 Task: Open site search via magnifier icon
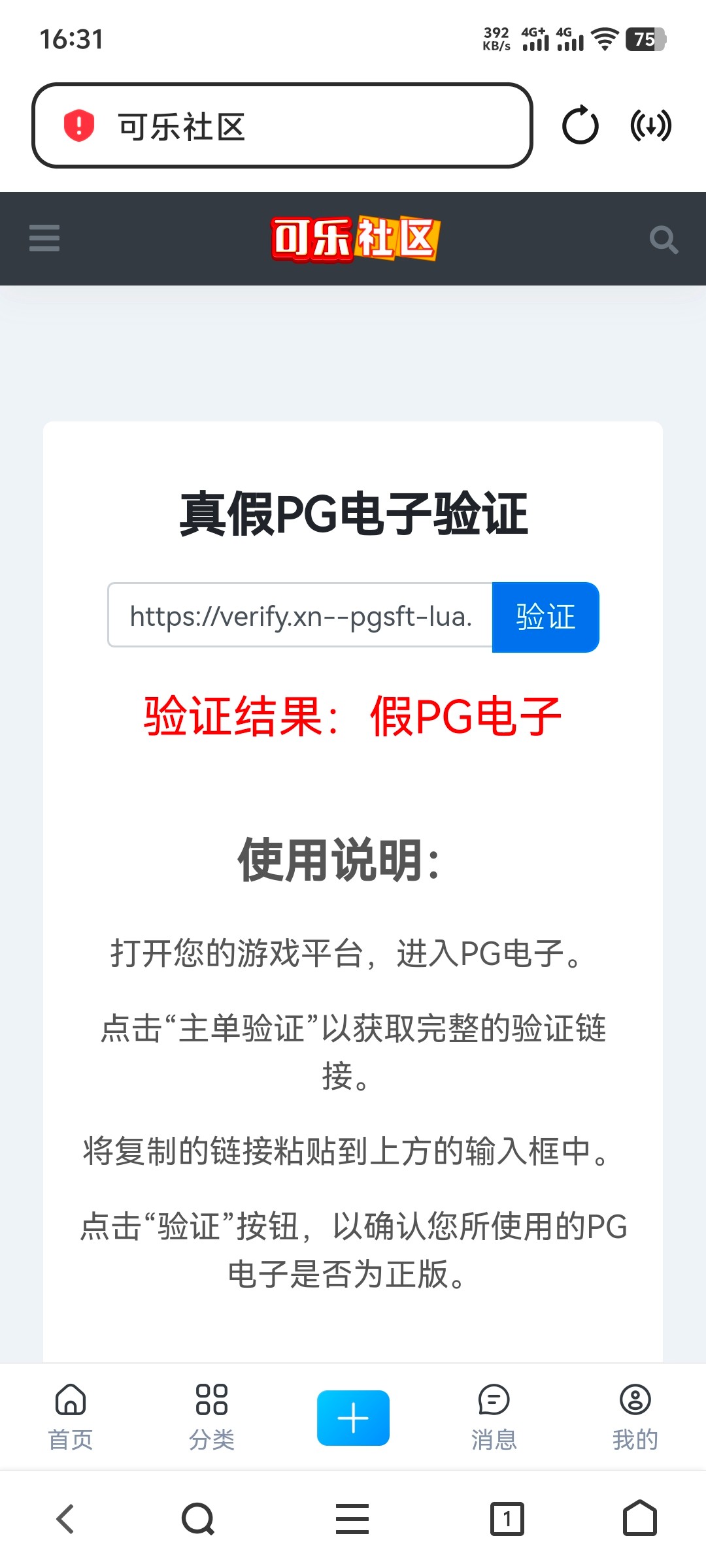663,240
